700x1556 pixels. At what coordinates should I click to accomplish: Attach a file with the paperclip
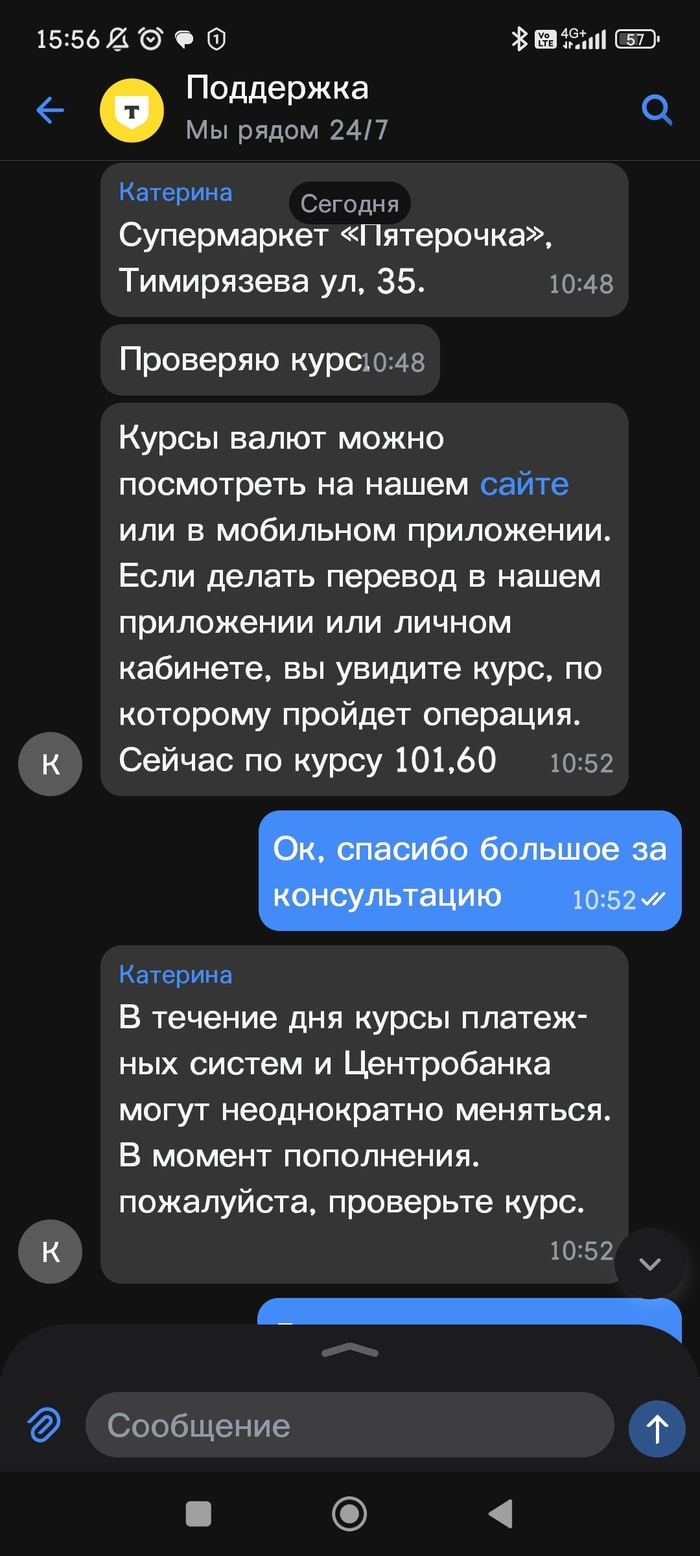point(44,1424)
